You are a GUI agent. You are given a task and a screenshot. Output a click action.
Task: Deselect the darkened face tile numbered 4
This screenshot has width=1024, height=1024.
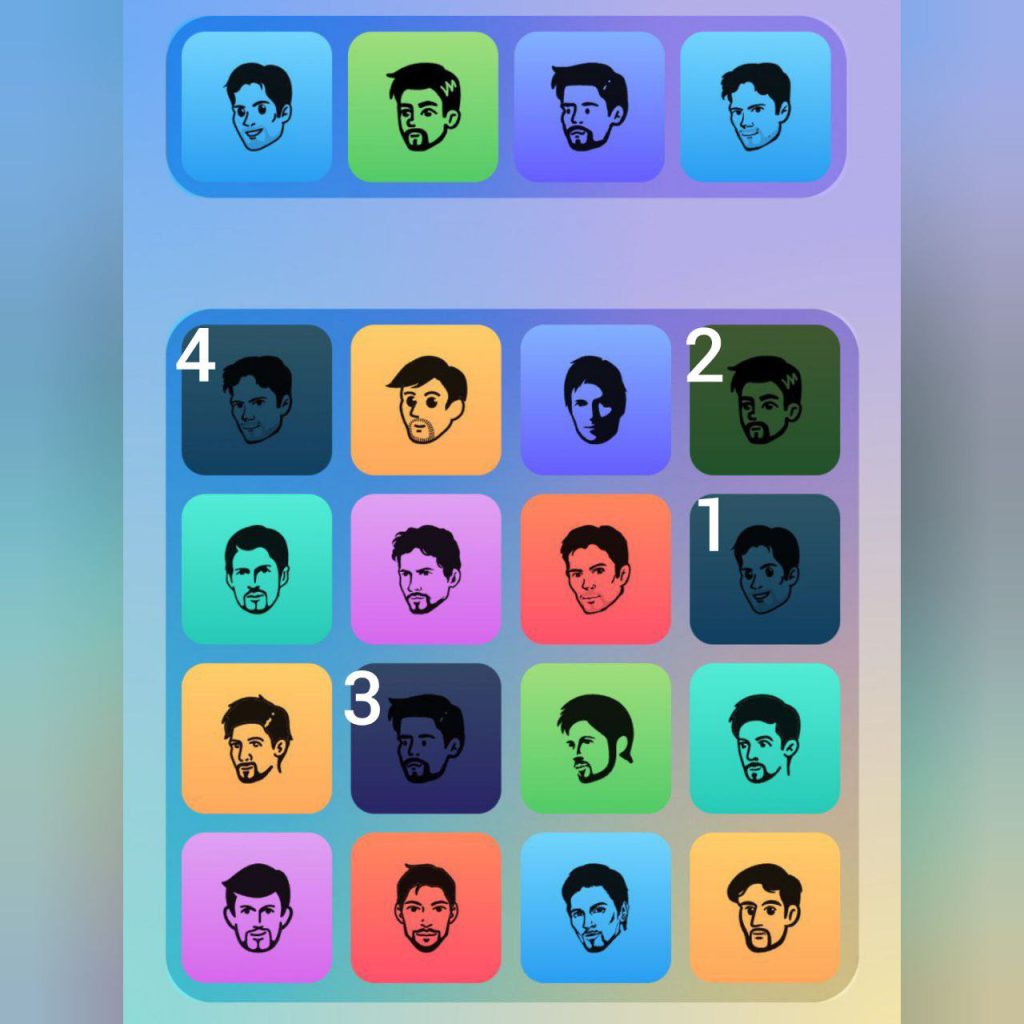click(x=257, y=400)
